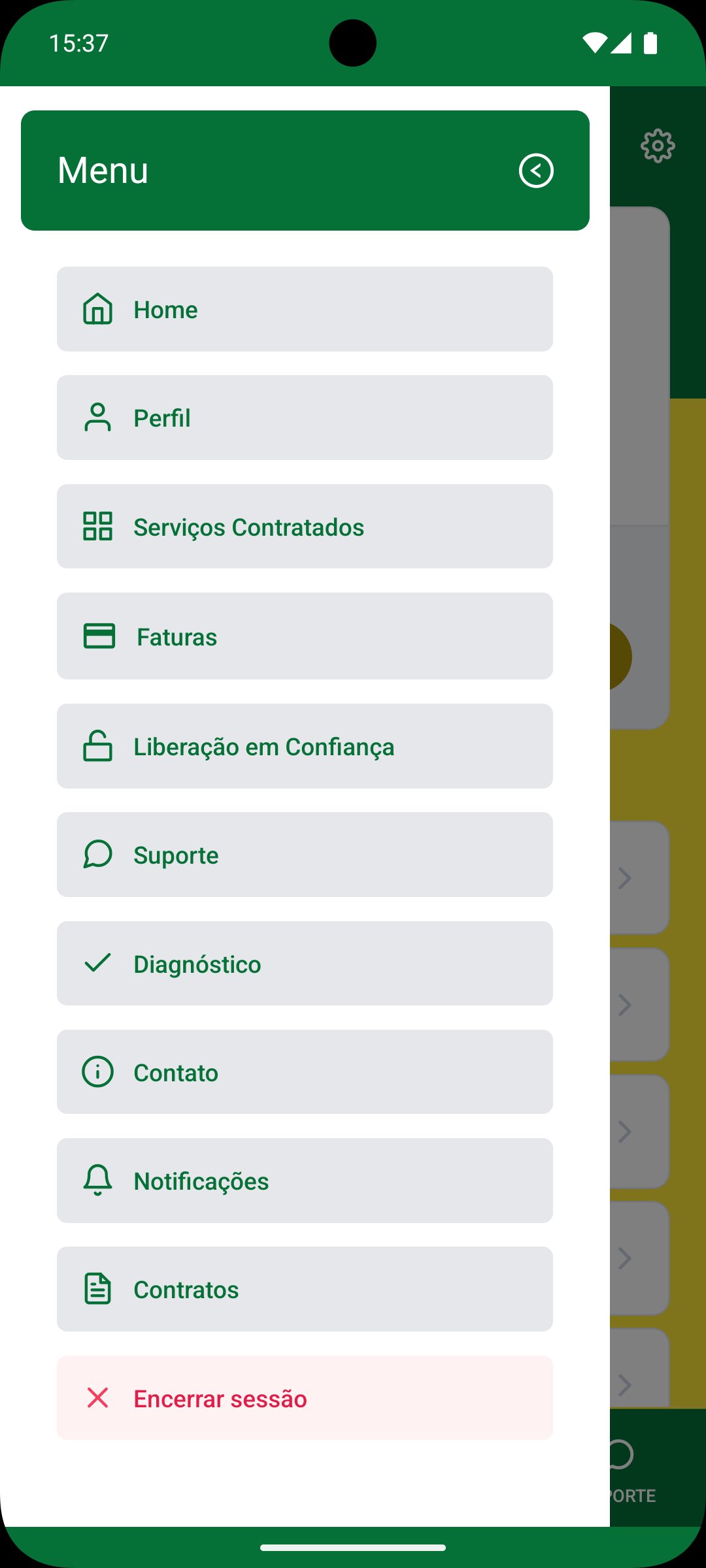Screen dimensions: 706x1568
Task: Open Notificações
Action: click(305, 1181)
